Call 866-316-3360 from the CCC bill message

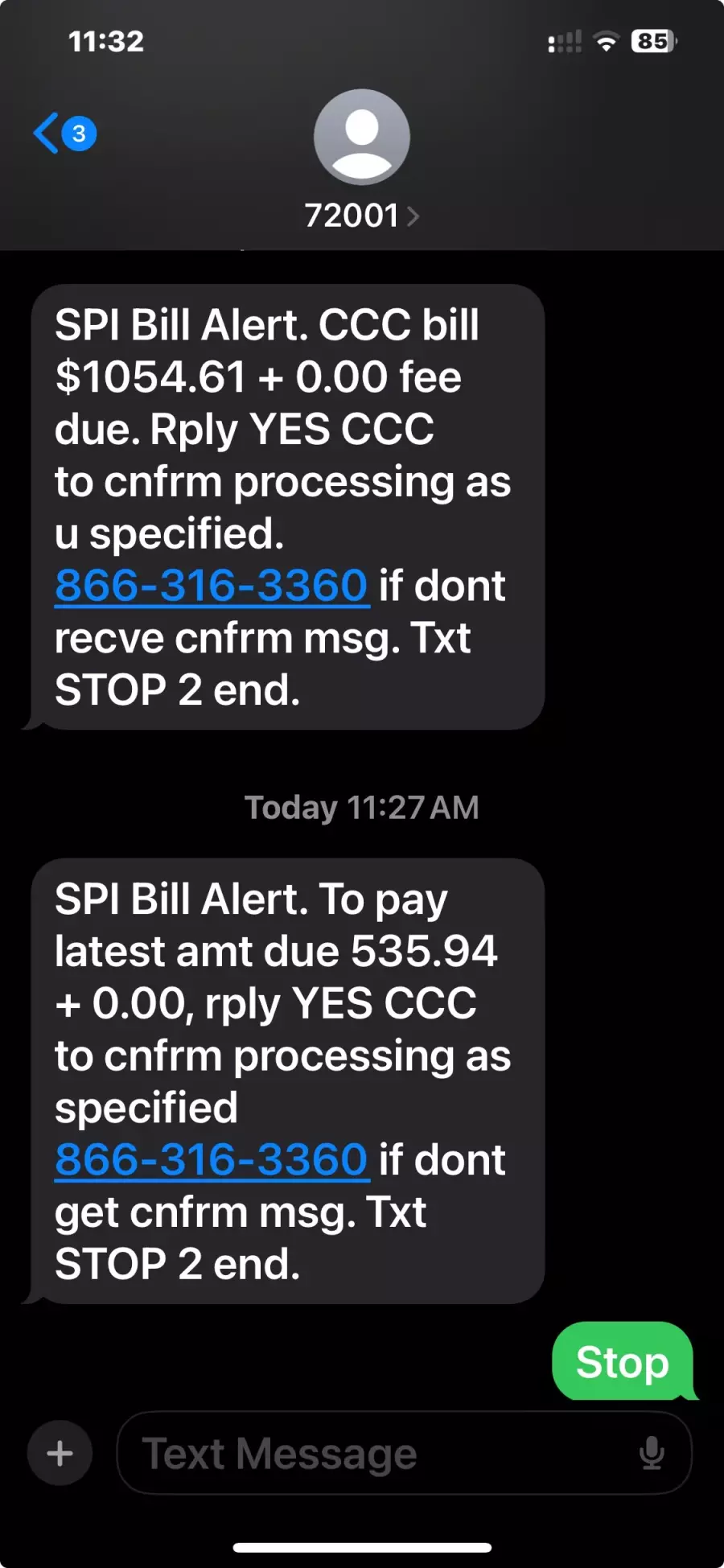[x=212, y=585]
